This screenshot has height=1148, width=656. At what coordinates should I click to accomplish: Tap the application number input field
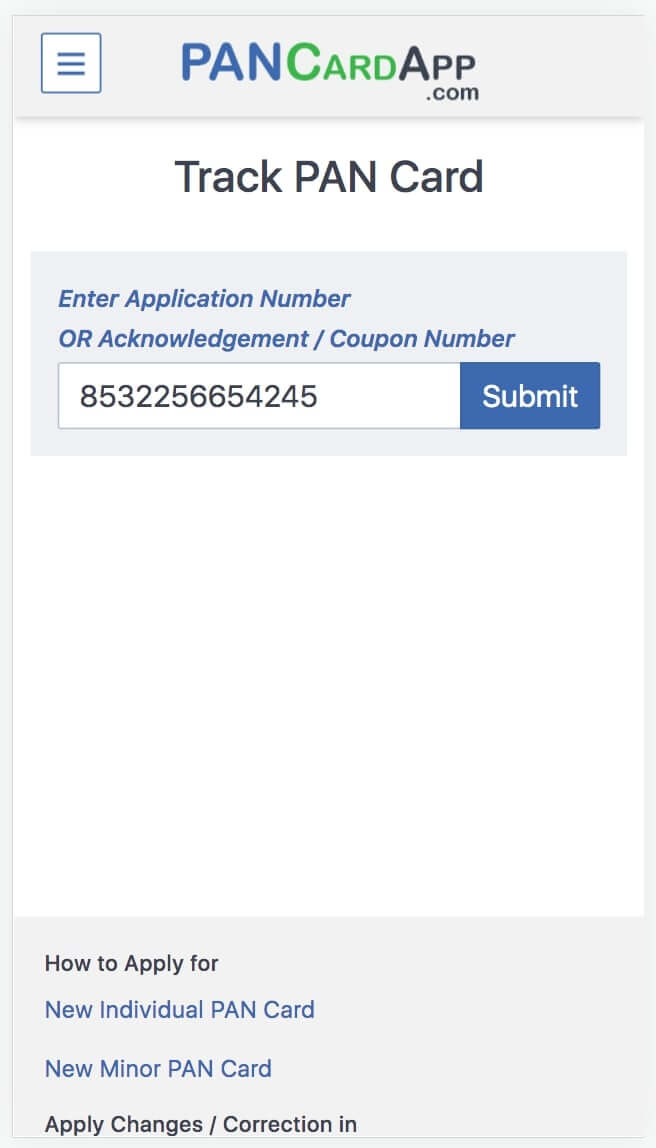pyautogui.click(x=259, y=396)
